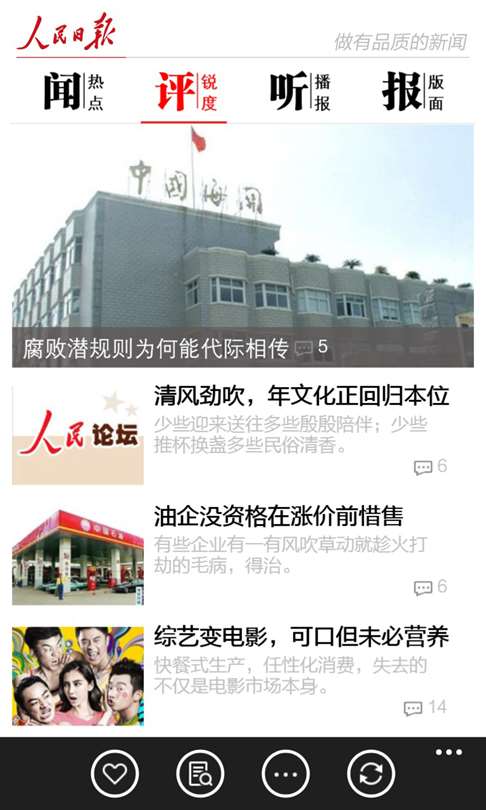Open the 听 播报 tab
Screen dimensions: 486x810
pyautogui.click(x=300, y=92)
